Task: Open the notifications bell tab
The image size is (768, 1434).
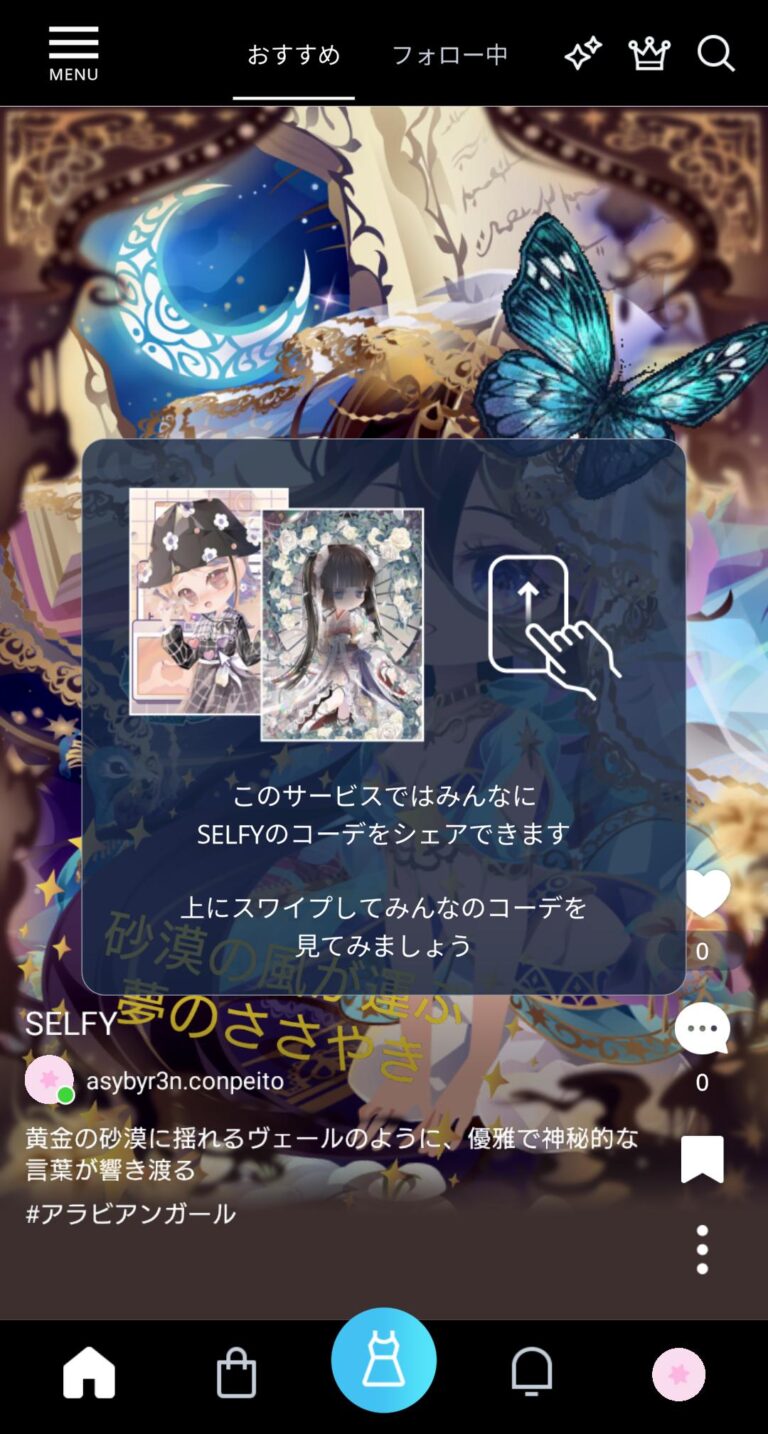Action: point(531,1371)
